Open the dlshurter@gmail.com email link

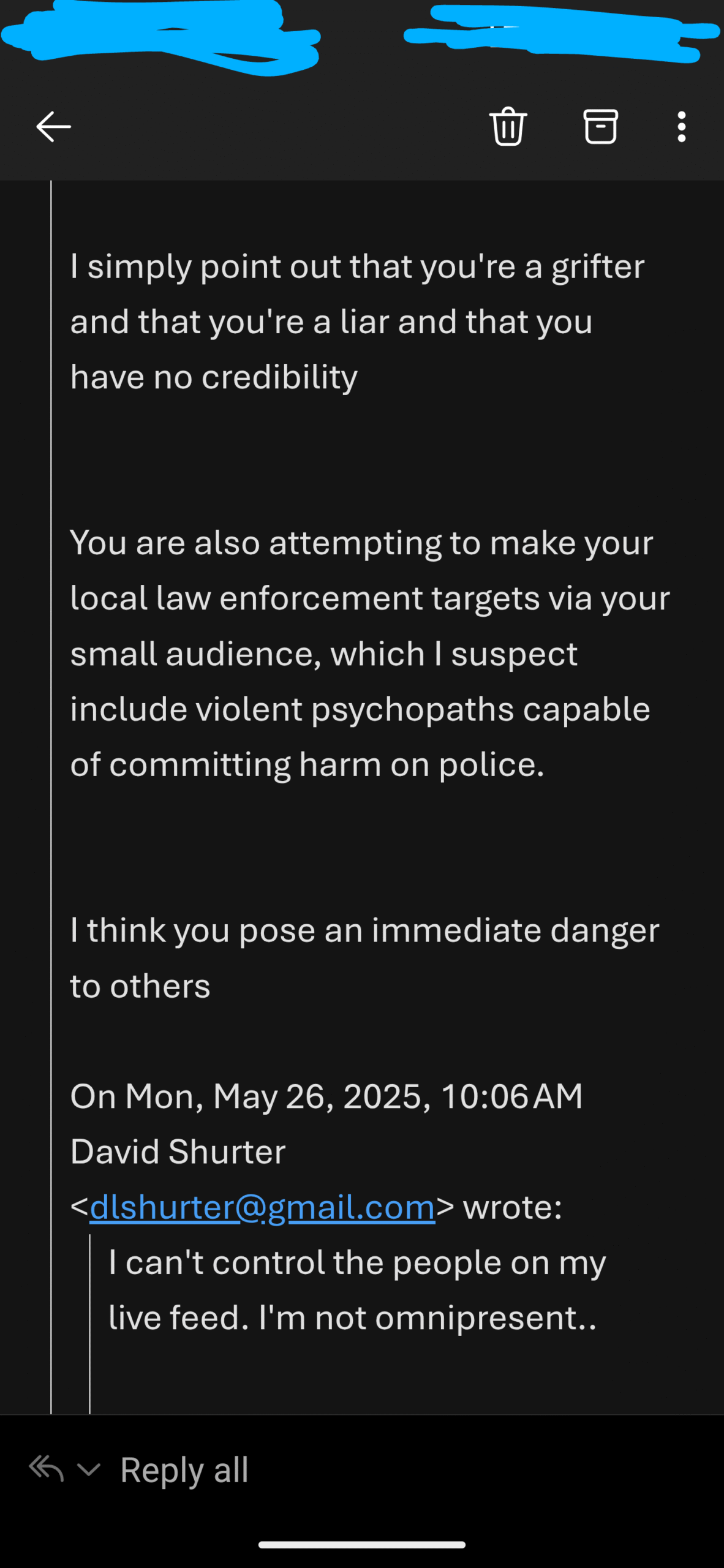coord(262,1207)
